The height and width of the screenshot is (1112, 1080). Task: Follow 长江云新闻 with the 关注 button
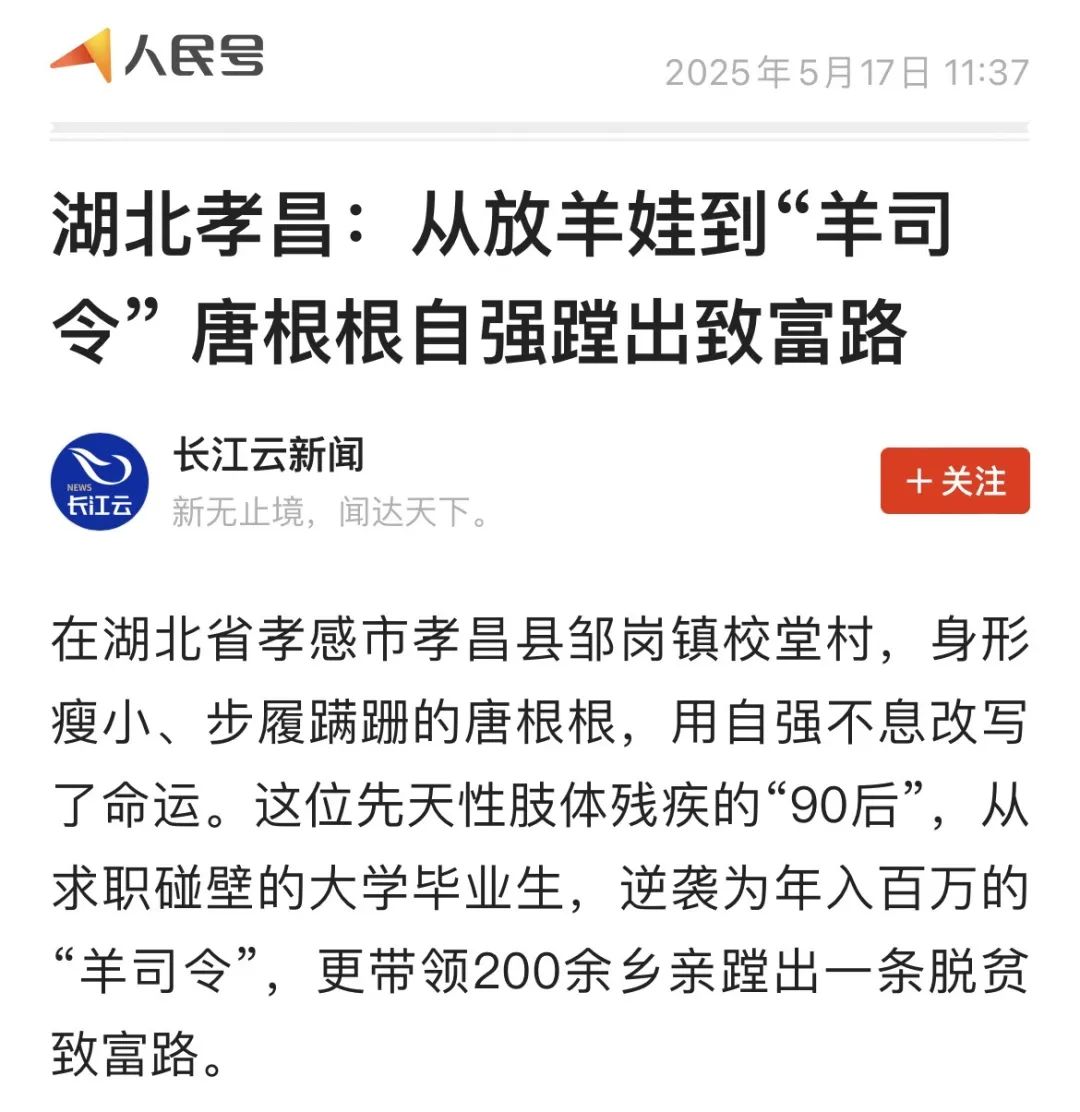click(x=954, y=481)
